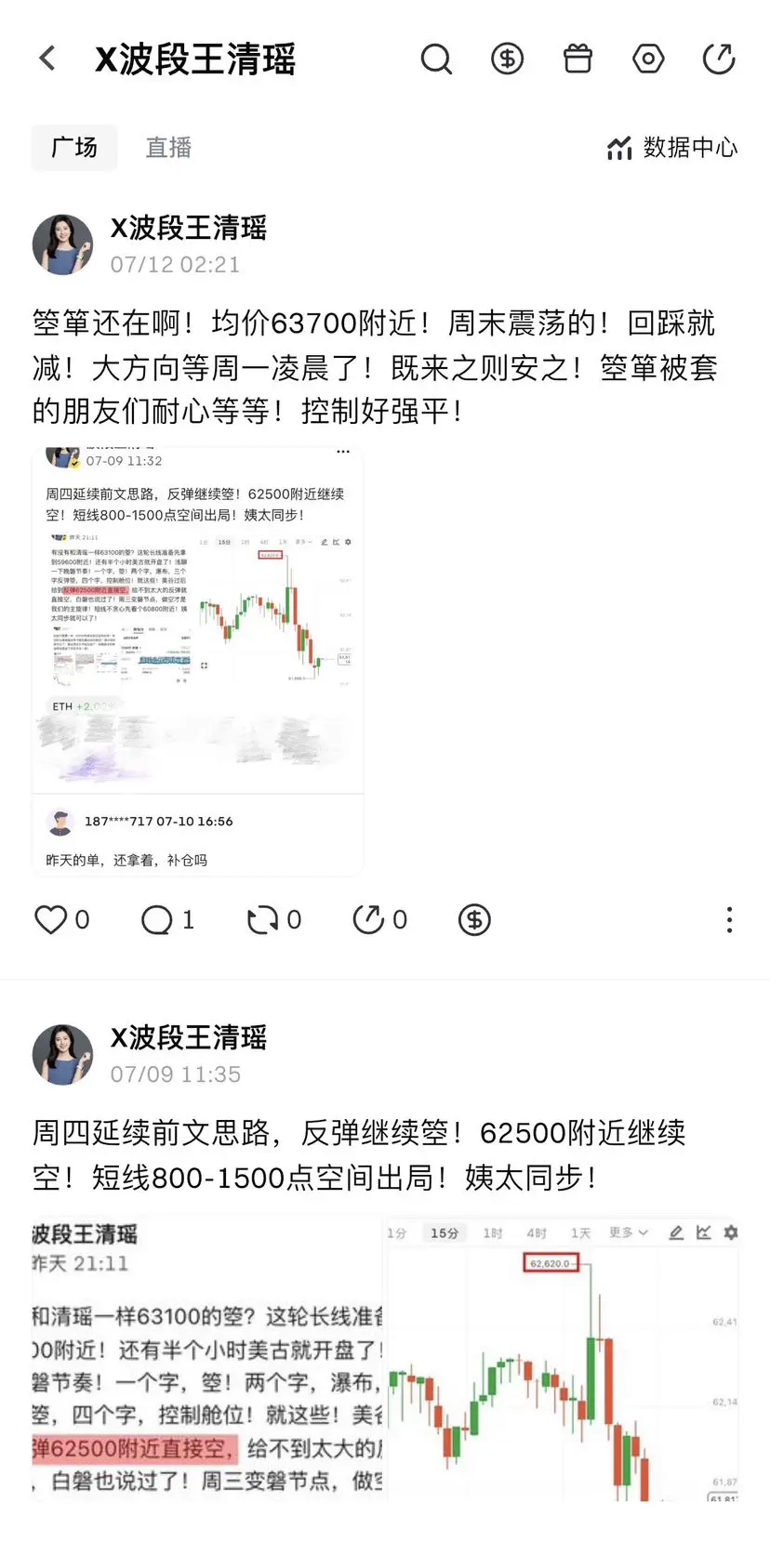Image resolution: width=770 pixels, height=1568 pixels.
Task: Tip the author on the 07/12 post
Action: 474,919
